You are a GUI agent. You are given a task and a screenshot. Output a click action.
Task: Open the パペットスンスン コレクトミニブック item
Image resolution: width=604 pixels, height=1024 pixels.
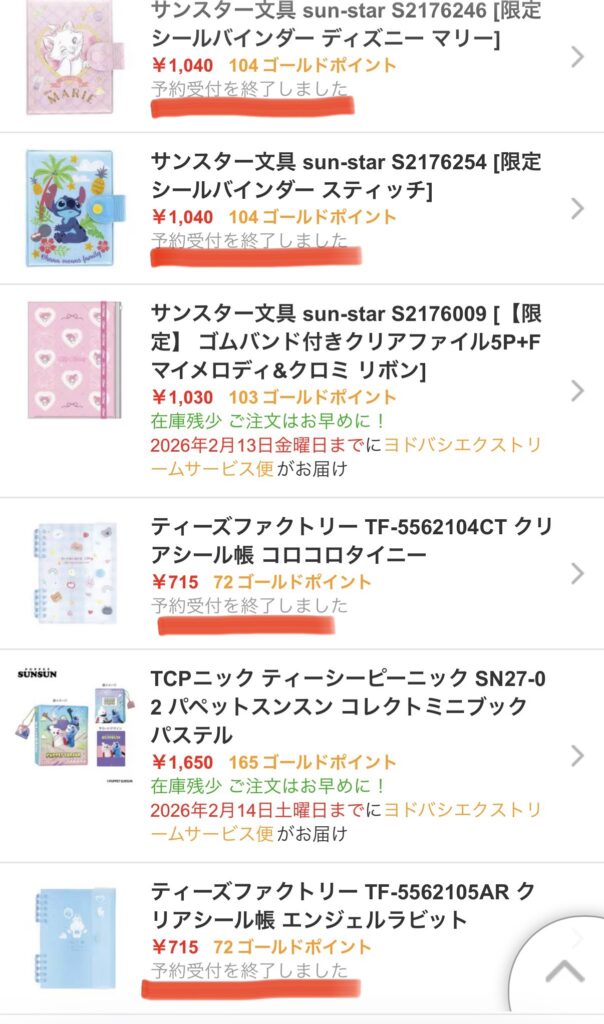pos(348,707)
